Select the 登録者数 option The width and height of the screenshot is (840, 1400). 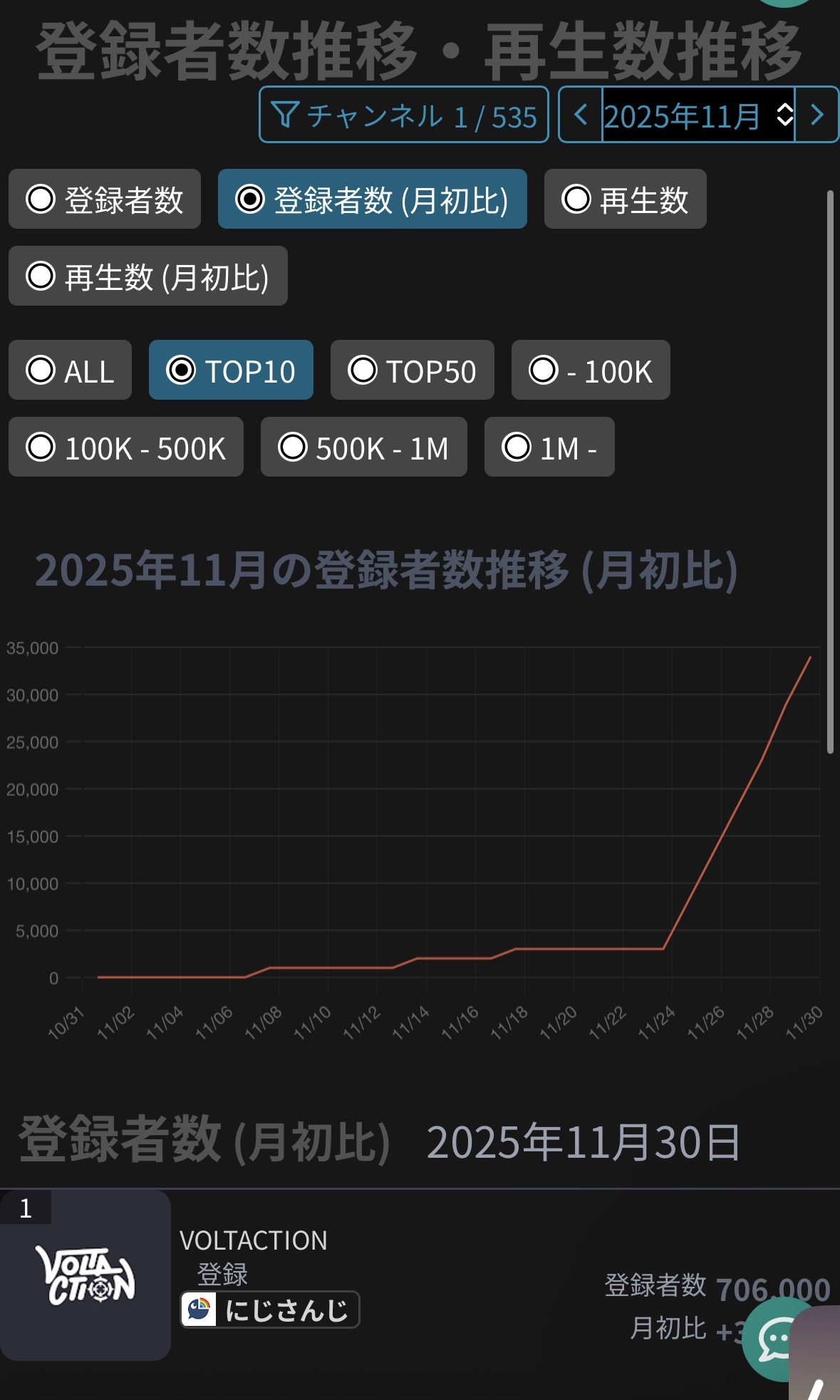105,199
